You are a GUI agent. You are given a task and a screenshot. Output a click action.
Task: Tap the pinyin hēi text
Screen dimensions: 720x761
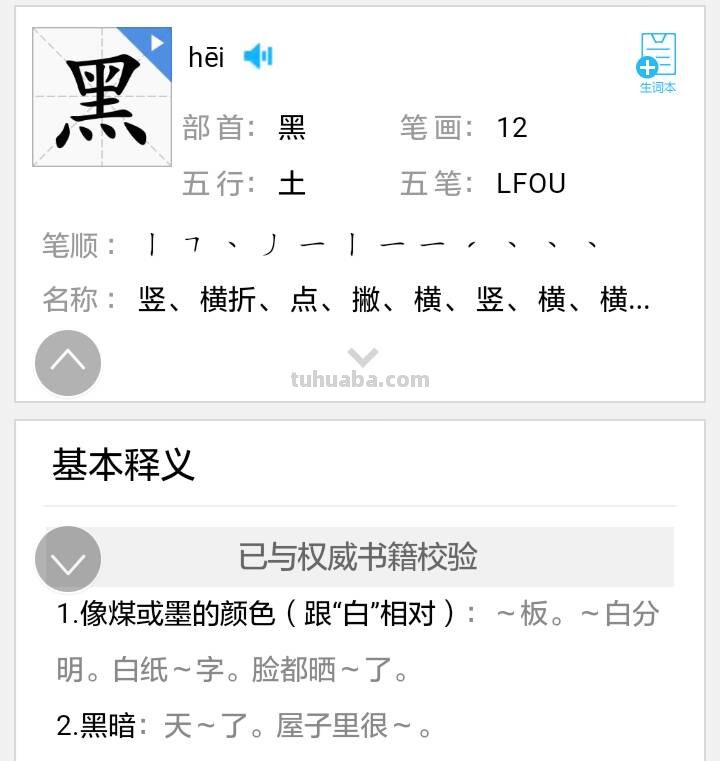click(x=207, y=57)
